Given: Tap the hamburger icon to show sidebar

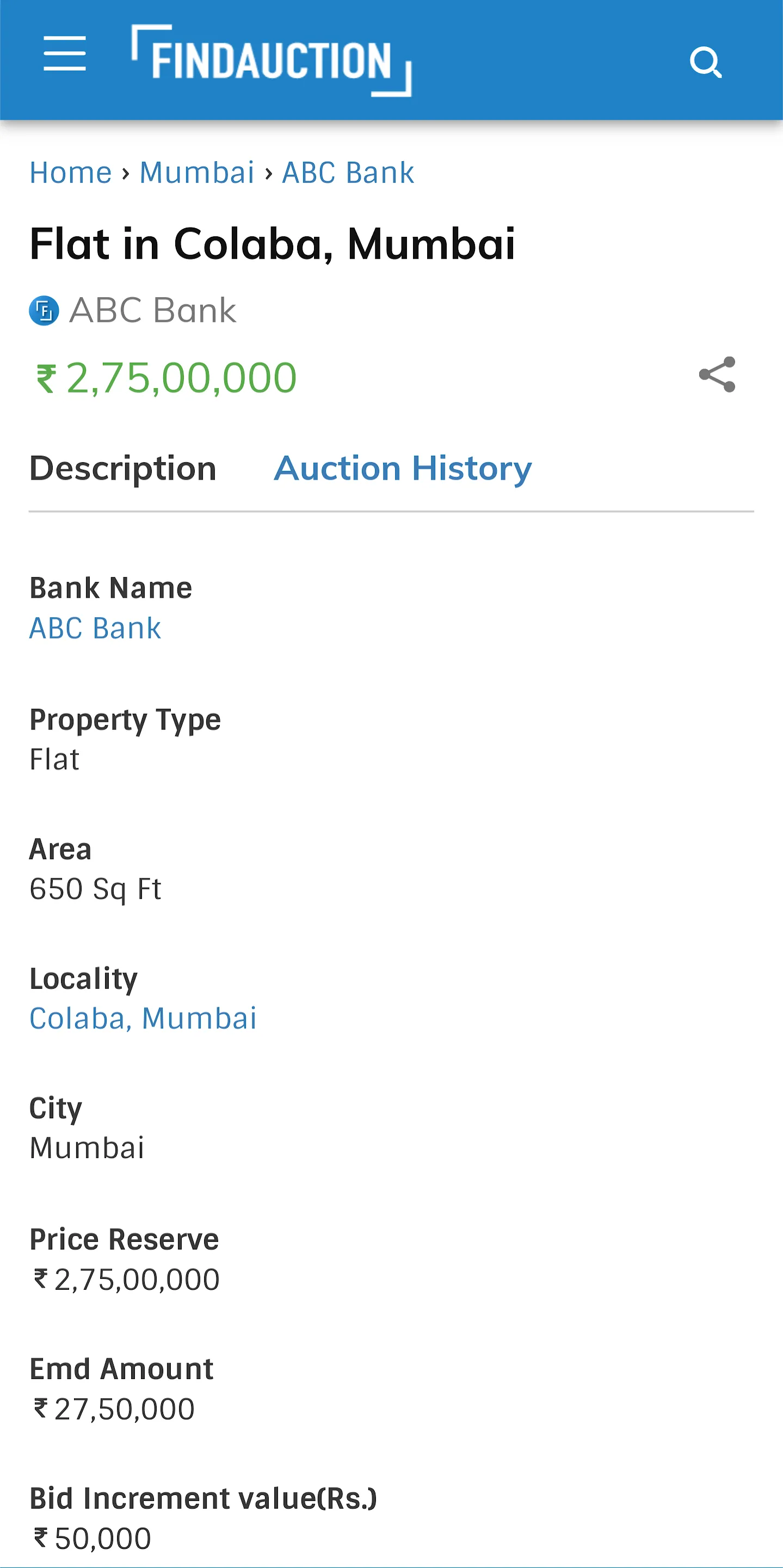Looking at the screenshot, I should (x=65, y=54).
